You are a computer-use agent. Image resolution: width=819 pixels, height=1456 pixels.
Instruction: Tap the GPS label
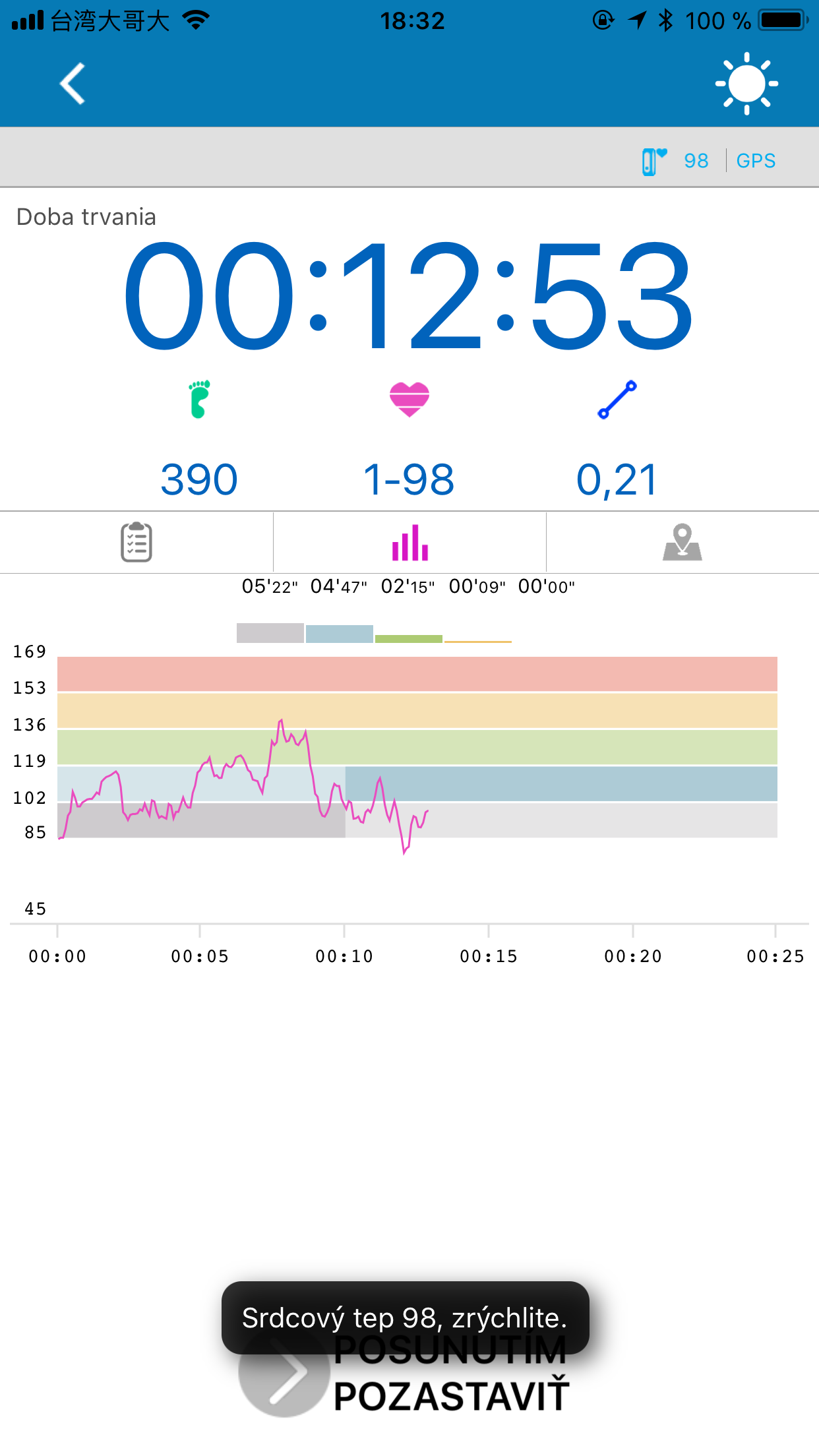(x=756, y=160)
